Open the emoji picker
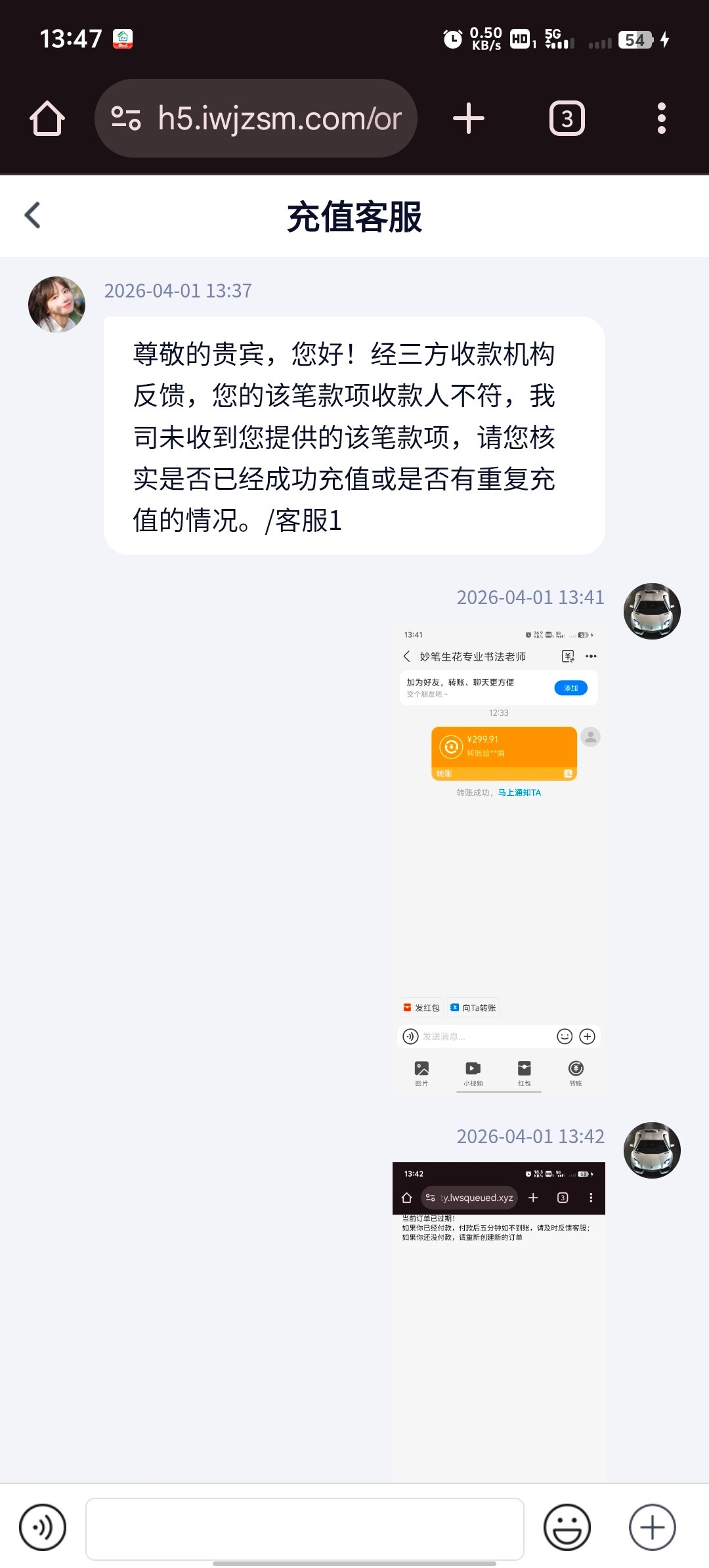This screenshot has width=709, height=1568. tap(567, 1527)
